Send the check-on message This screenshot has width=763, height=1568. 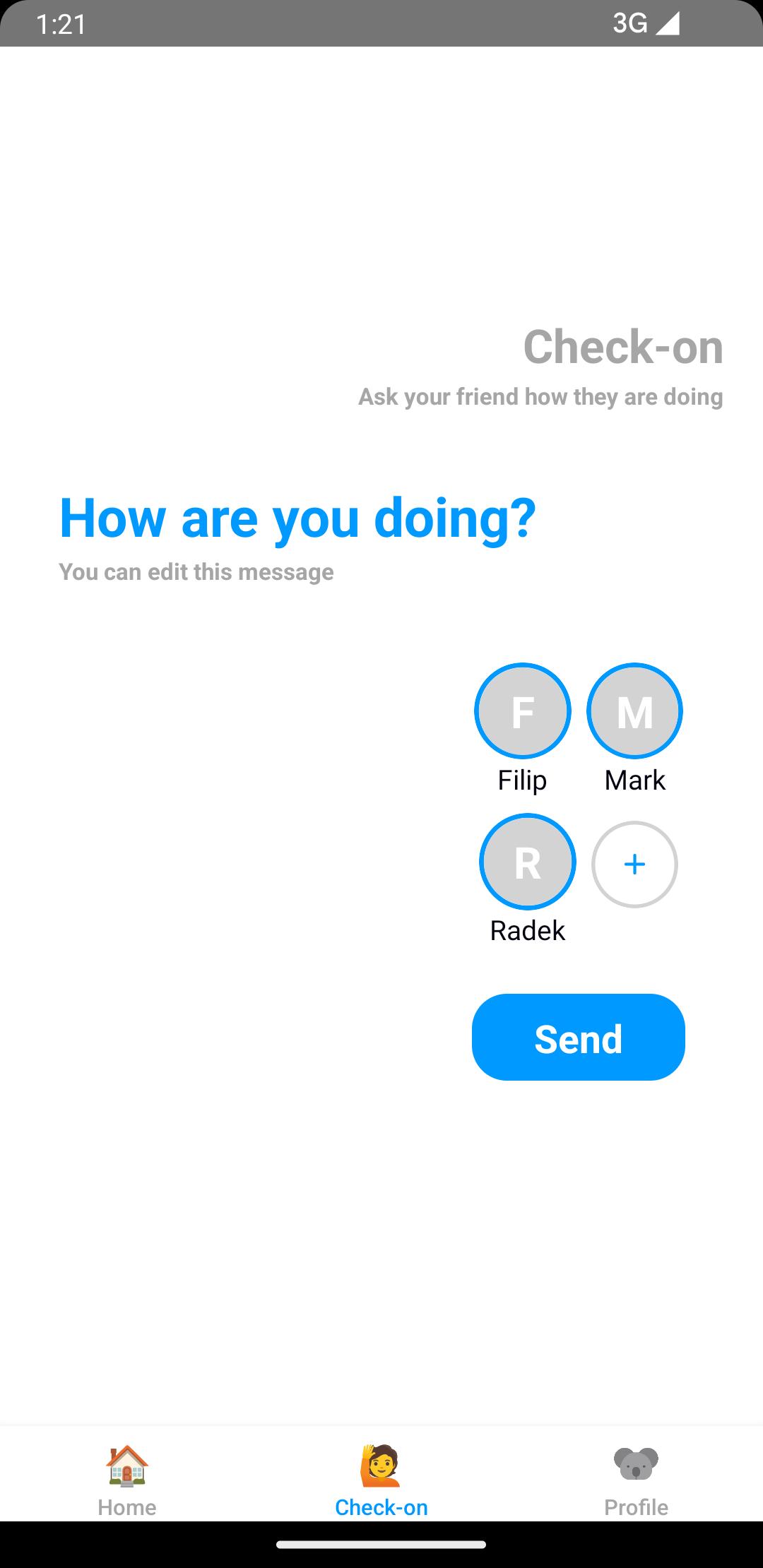[579, 1037]
